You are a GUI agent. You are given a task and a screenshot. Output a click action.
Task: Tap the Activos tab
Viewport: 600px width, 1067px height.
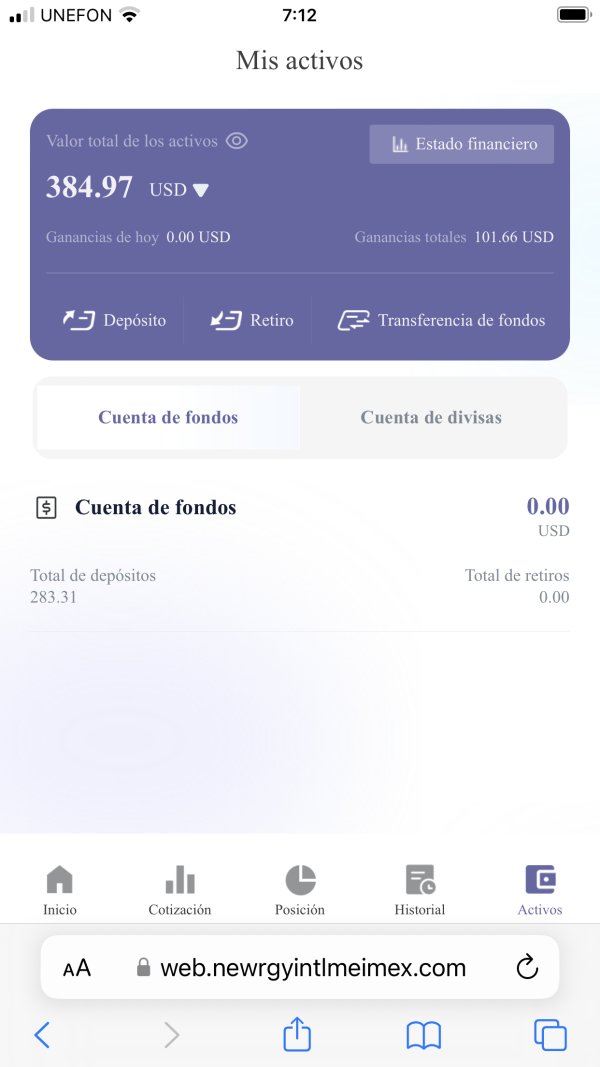click(x=540, y=890)
